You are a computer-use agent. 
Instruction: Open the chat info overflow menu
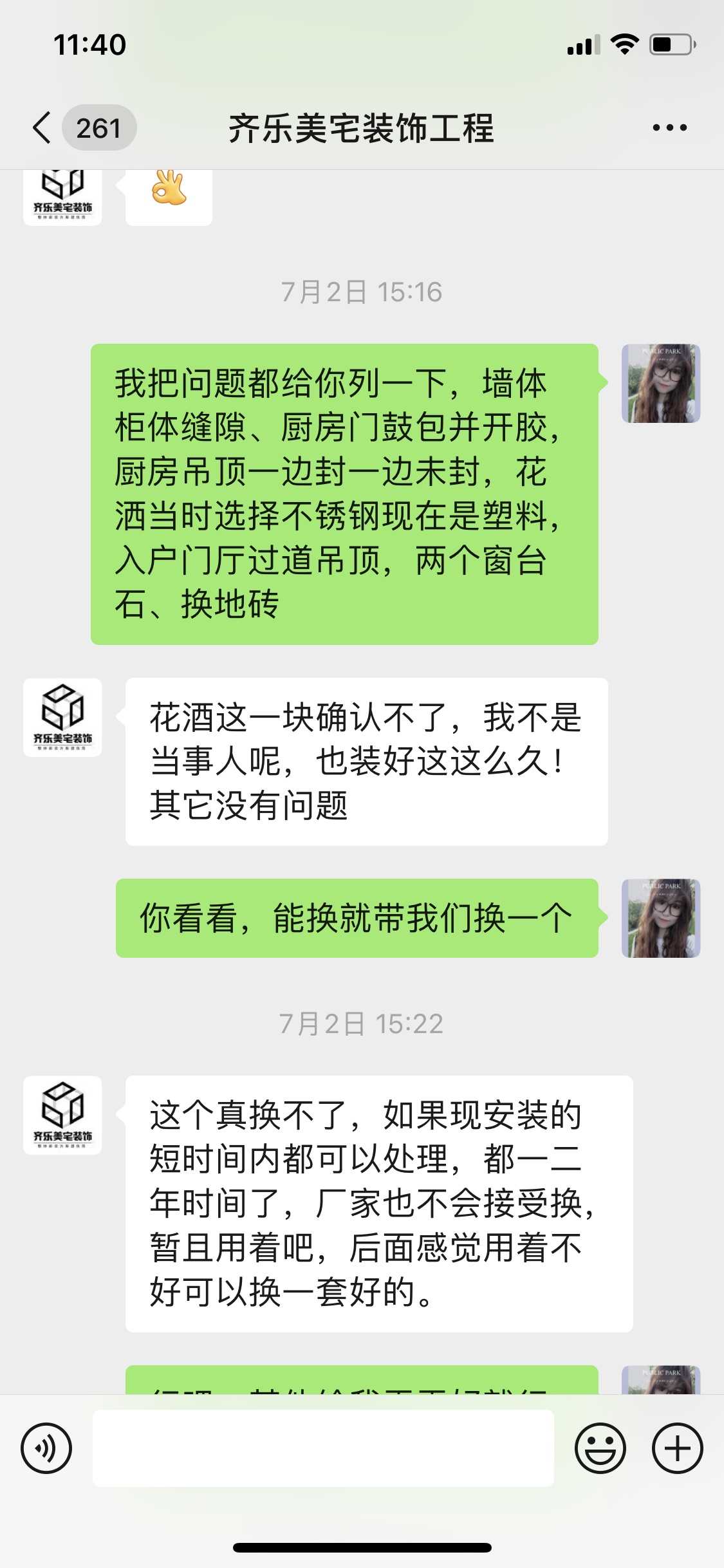(x=669, y=127)
